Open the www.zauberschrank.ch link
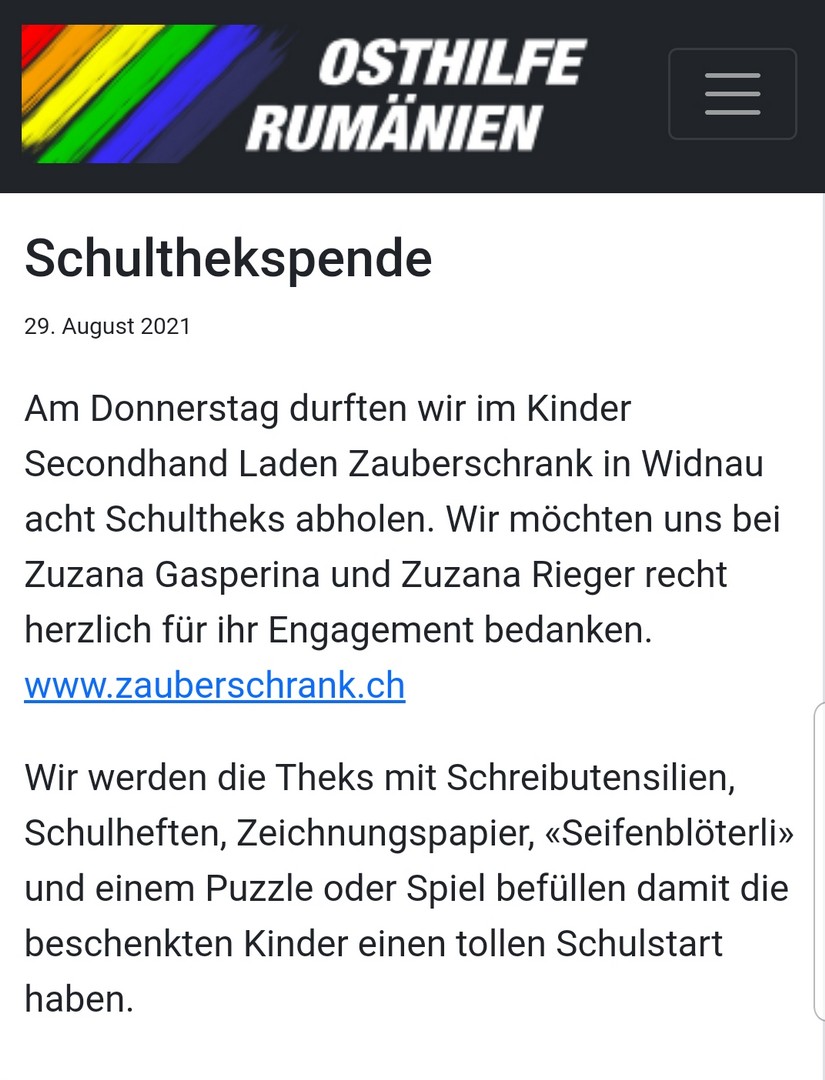825x1080 pixels. (x=214, y=686)
